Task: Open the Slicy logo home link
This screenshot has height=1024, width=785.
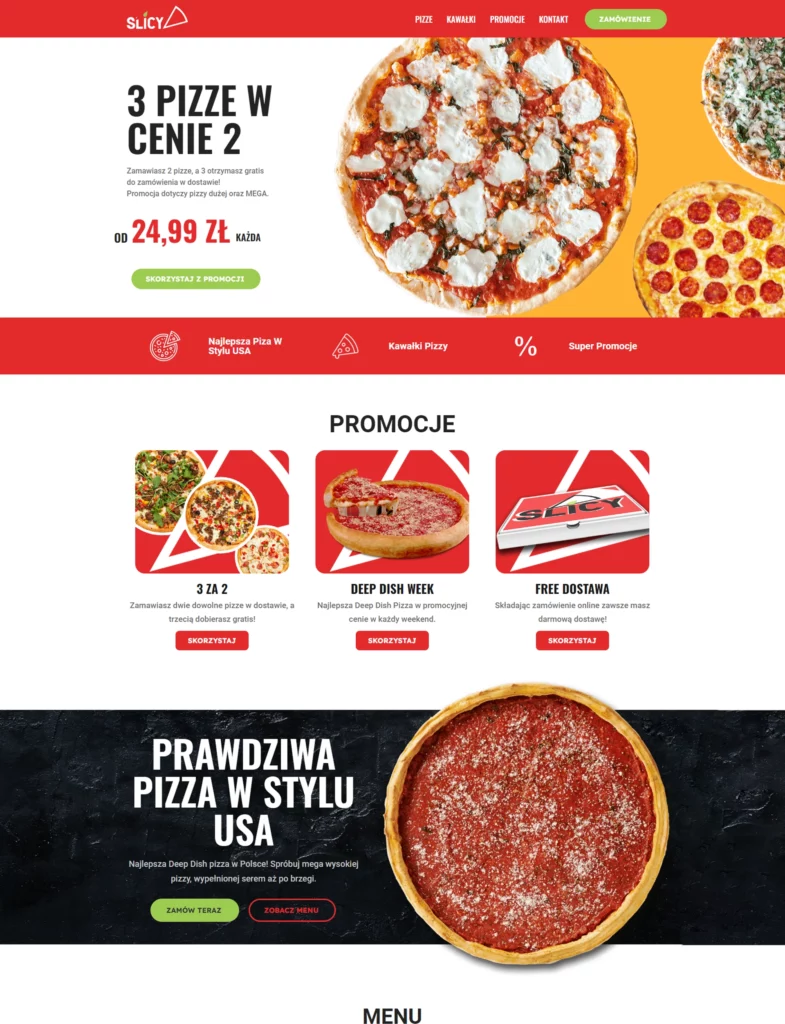Action: tap(157, 19)
